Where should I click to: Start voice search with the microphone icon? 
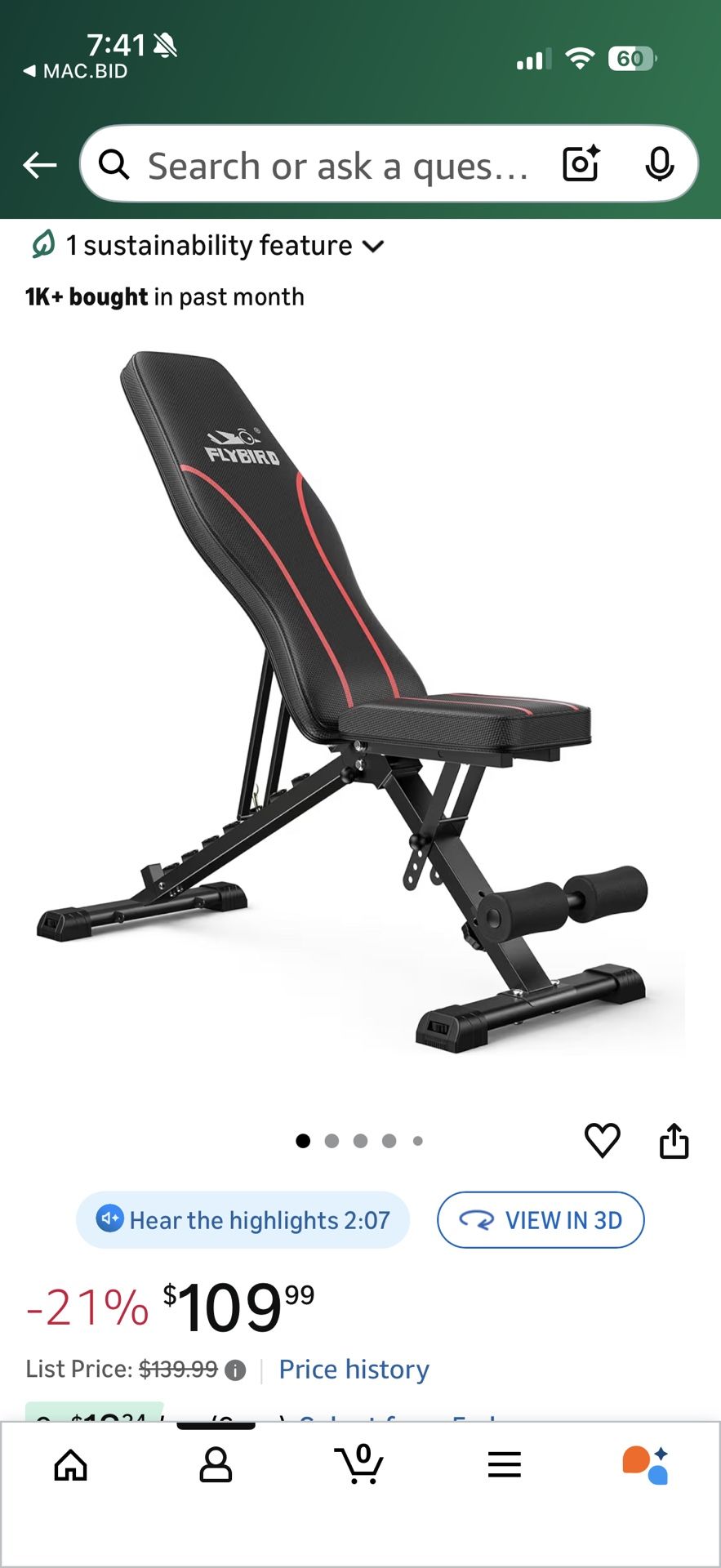pos(660,164)
